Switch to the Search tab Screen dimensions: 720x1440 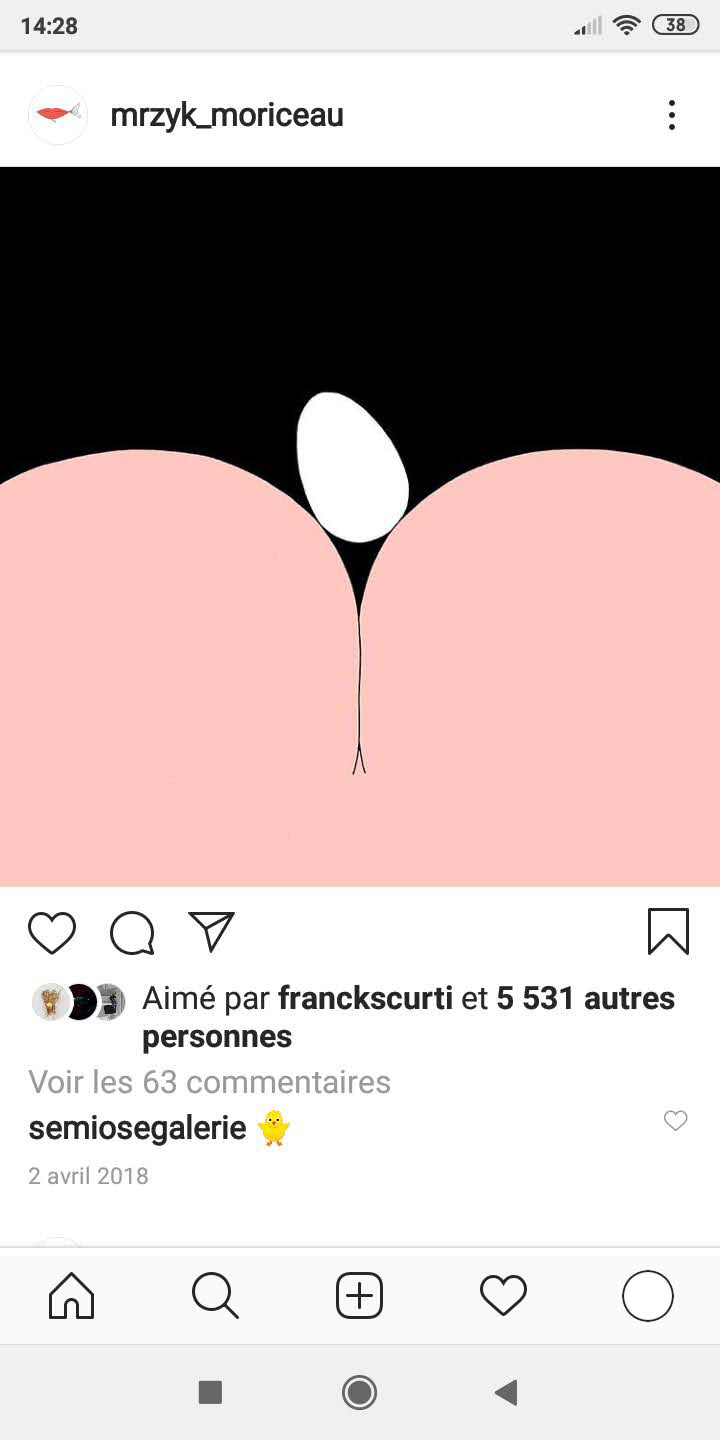[x=215, y=1297]
